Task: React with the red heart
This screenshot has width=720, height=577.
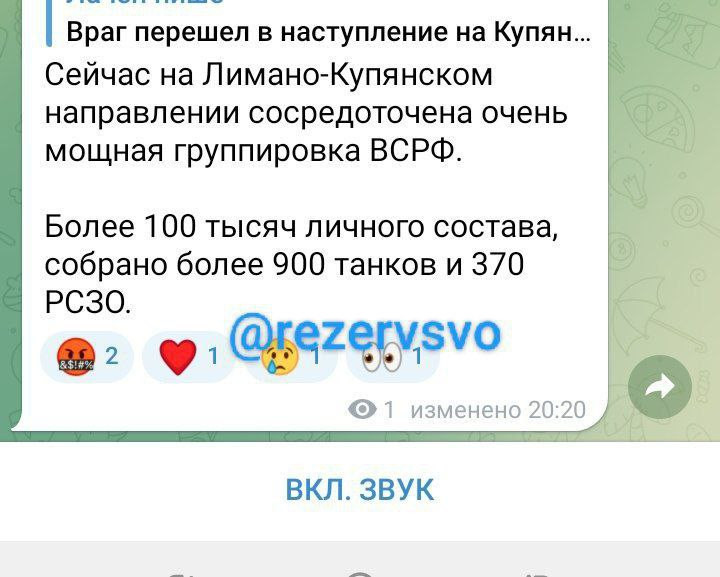Action: click(x=188, y=357)
